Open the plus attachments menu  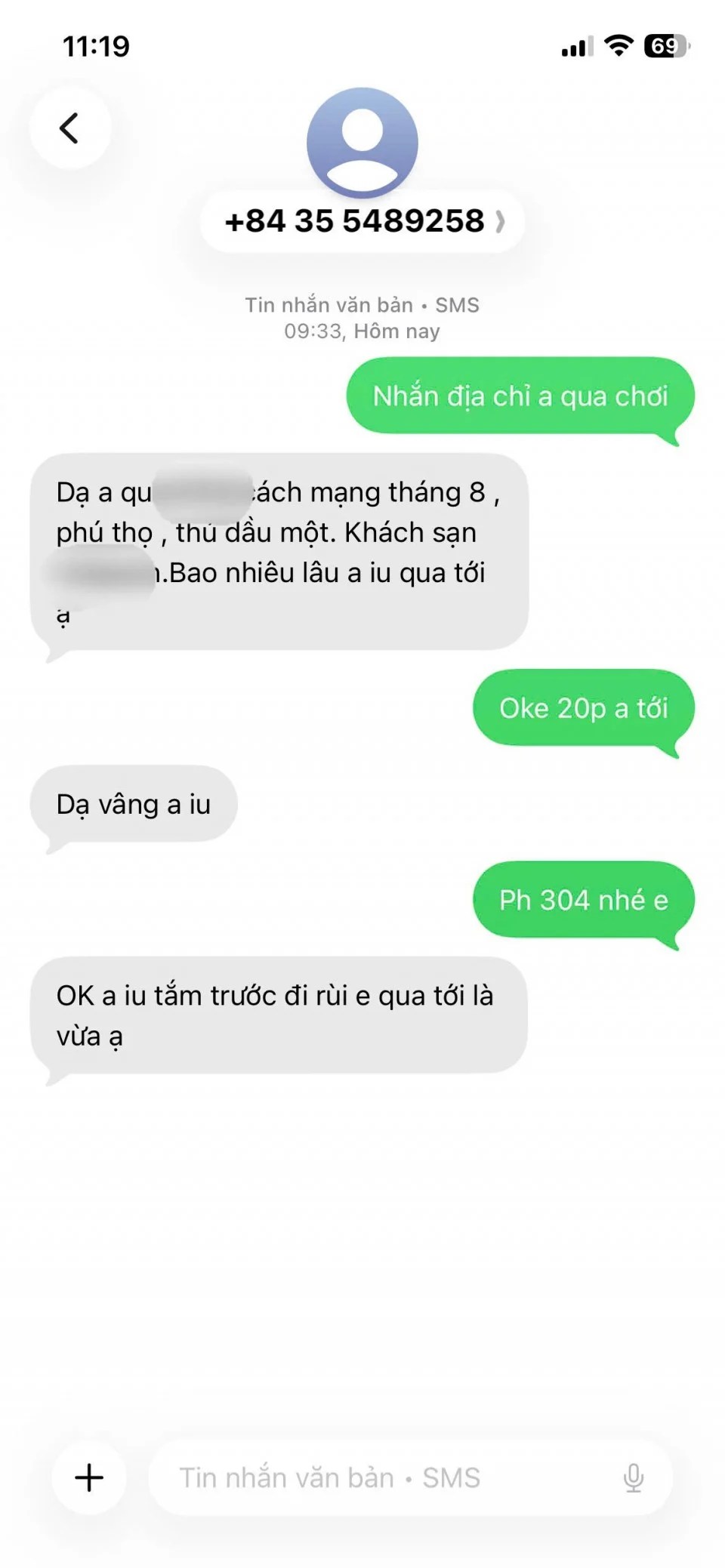[x=89, y=1477]
